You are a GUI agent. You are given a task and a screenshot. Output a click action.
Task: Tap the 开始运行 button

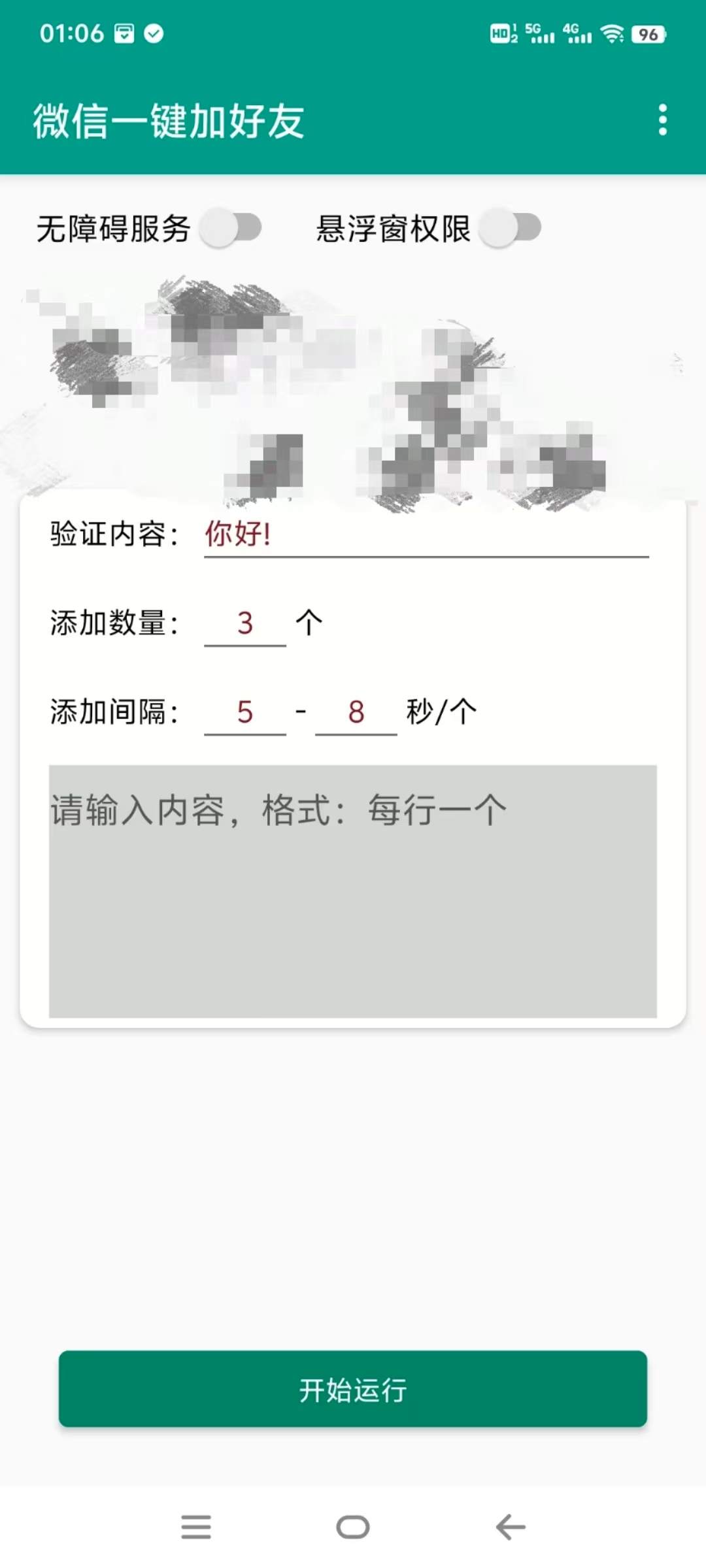click(x=353, y=1389)
